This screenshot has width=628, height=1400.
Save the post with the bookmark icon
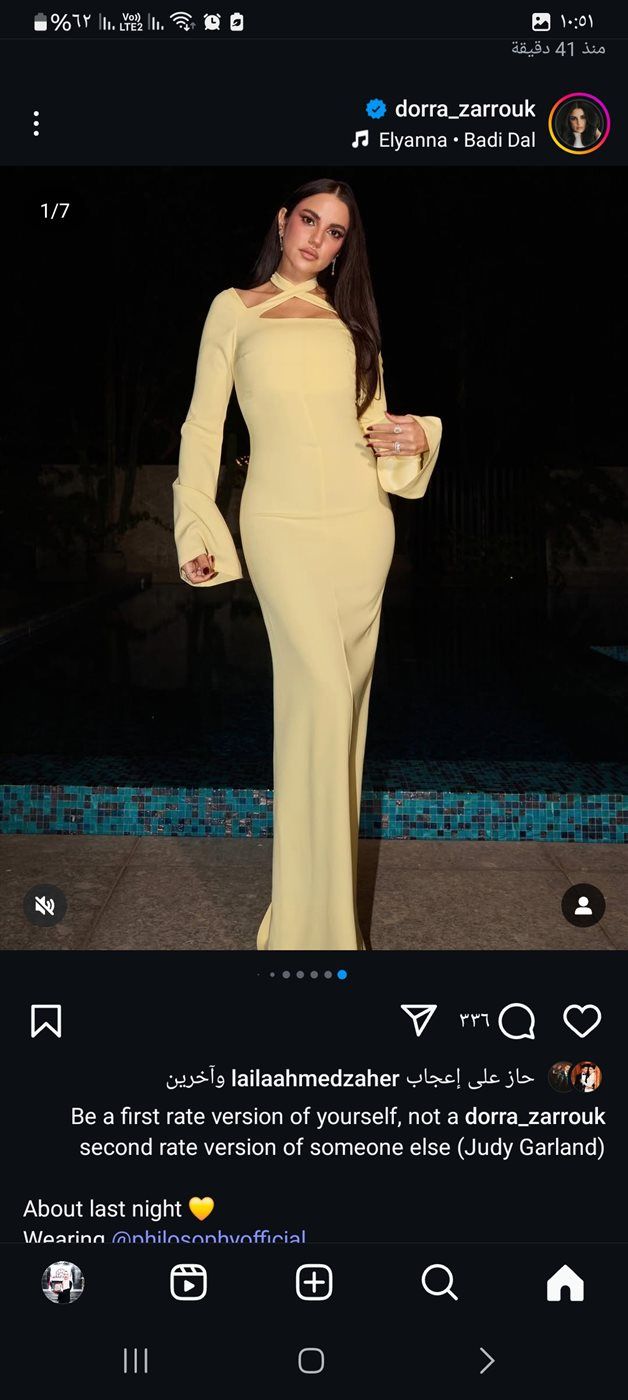pyautogui.click(x=46, y=1021)
